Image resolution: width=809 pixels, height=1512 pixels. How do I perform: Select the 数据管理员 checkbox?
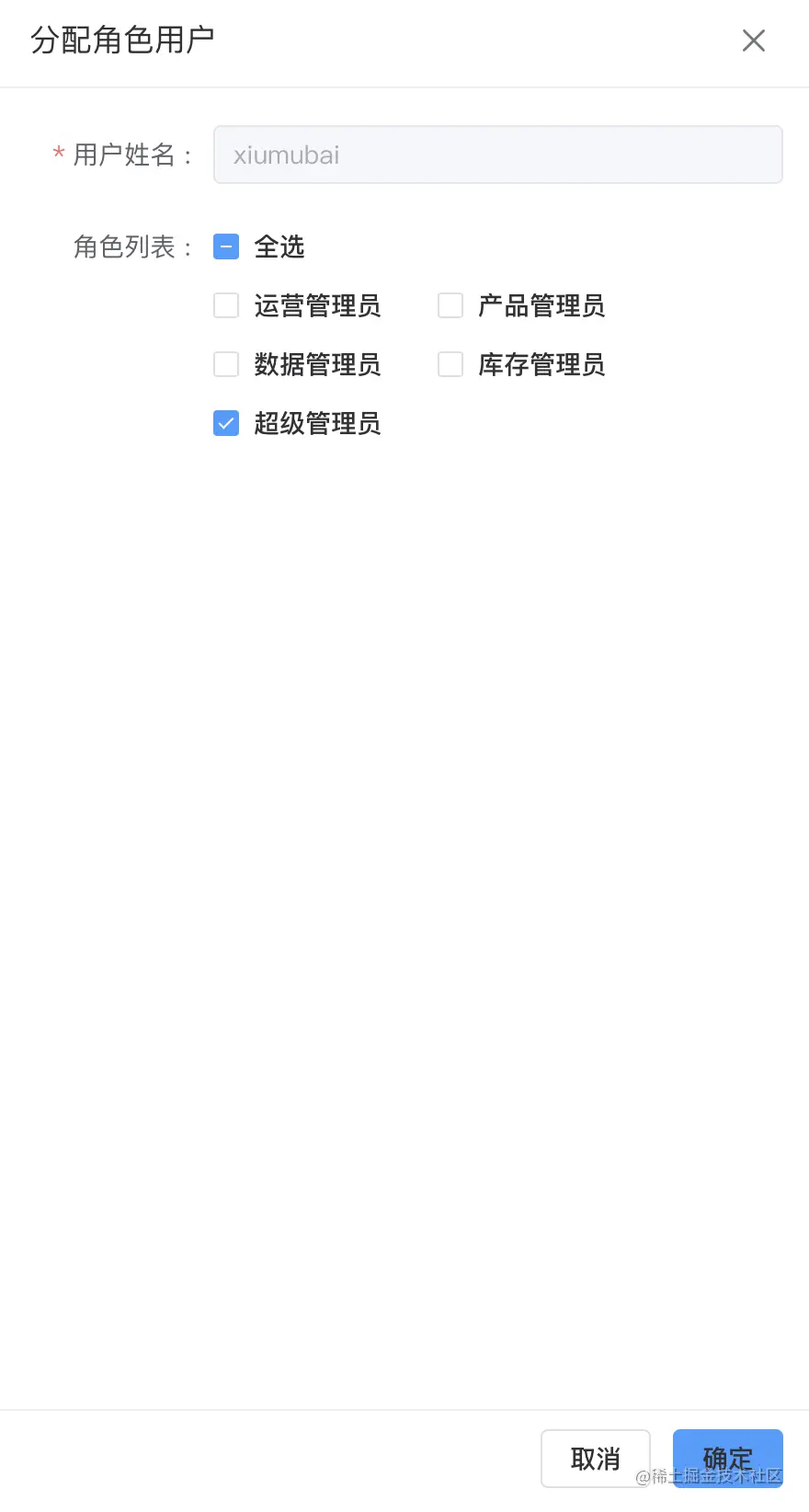tap(226, 364)
